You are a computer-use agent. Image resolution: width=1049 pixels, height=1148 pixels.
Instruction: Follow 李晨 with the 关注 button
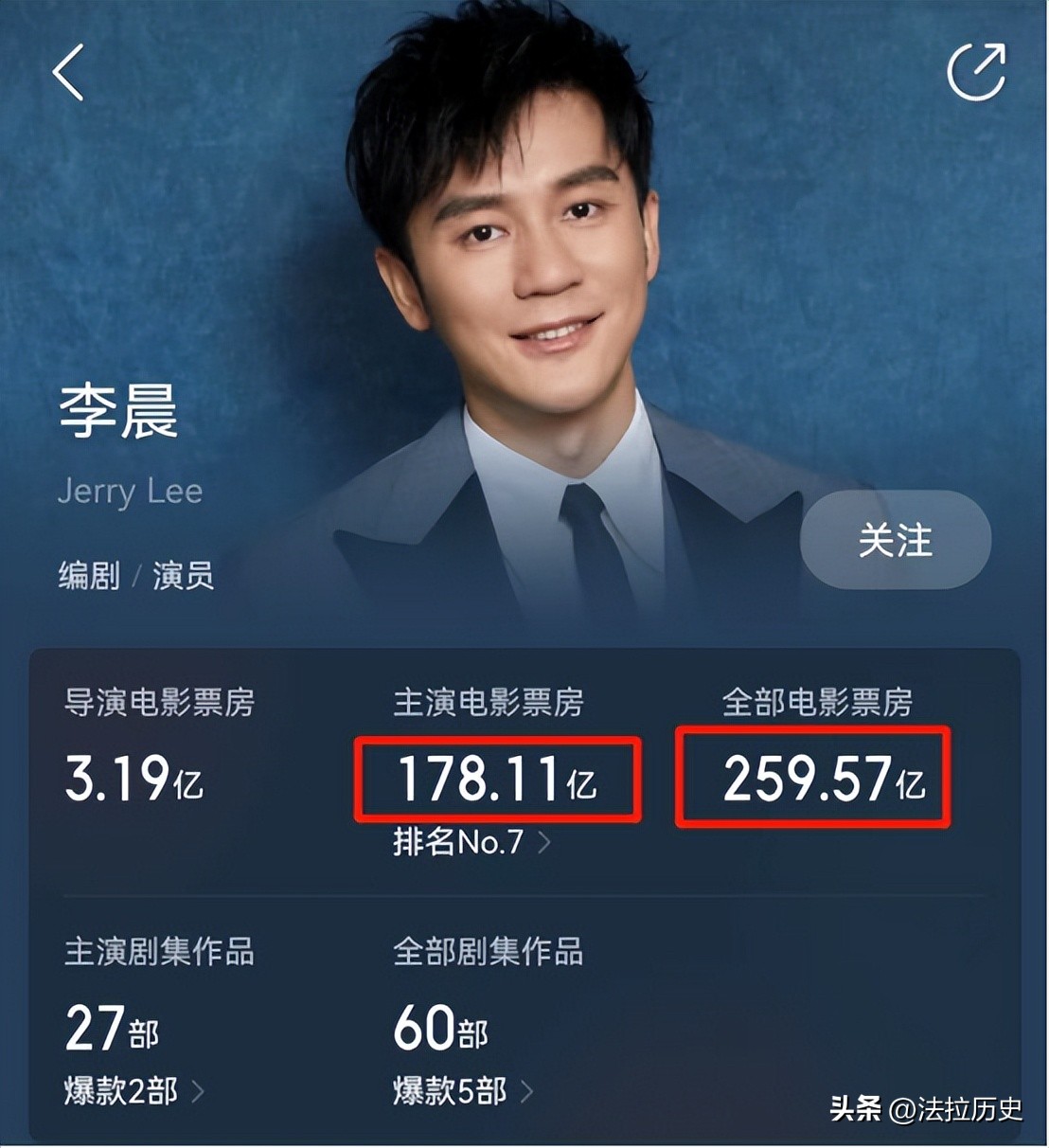click(x=895, y=541)
